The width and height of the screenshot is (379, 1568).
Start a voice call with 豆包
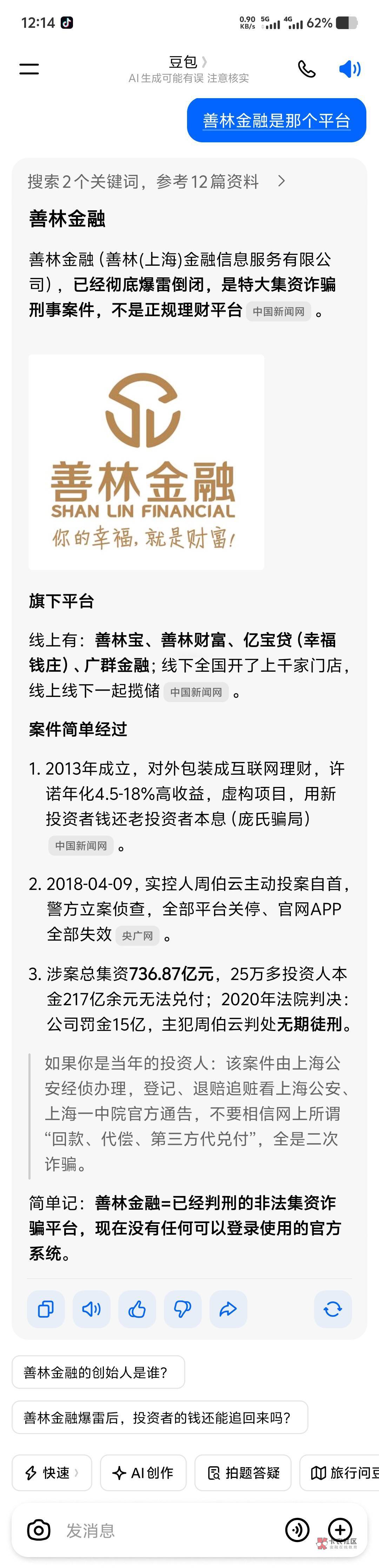pos(306,69)
